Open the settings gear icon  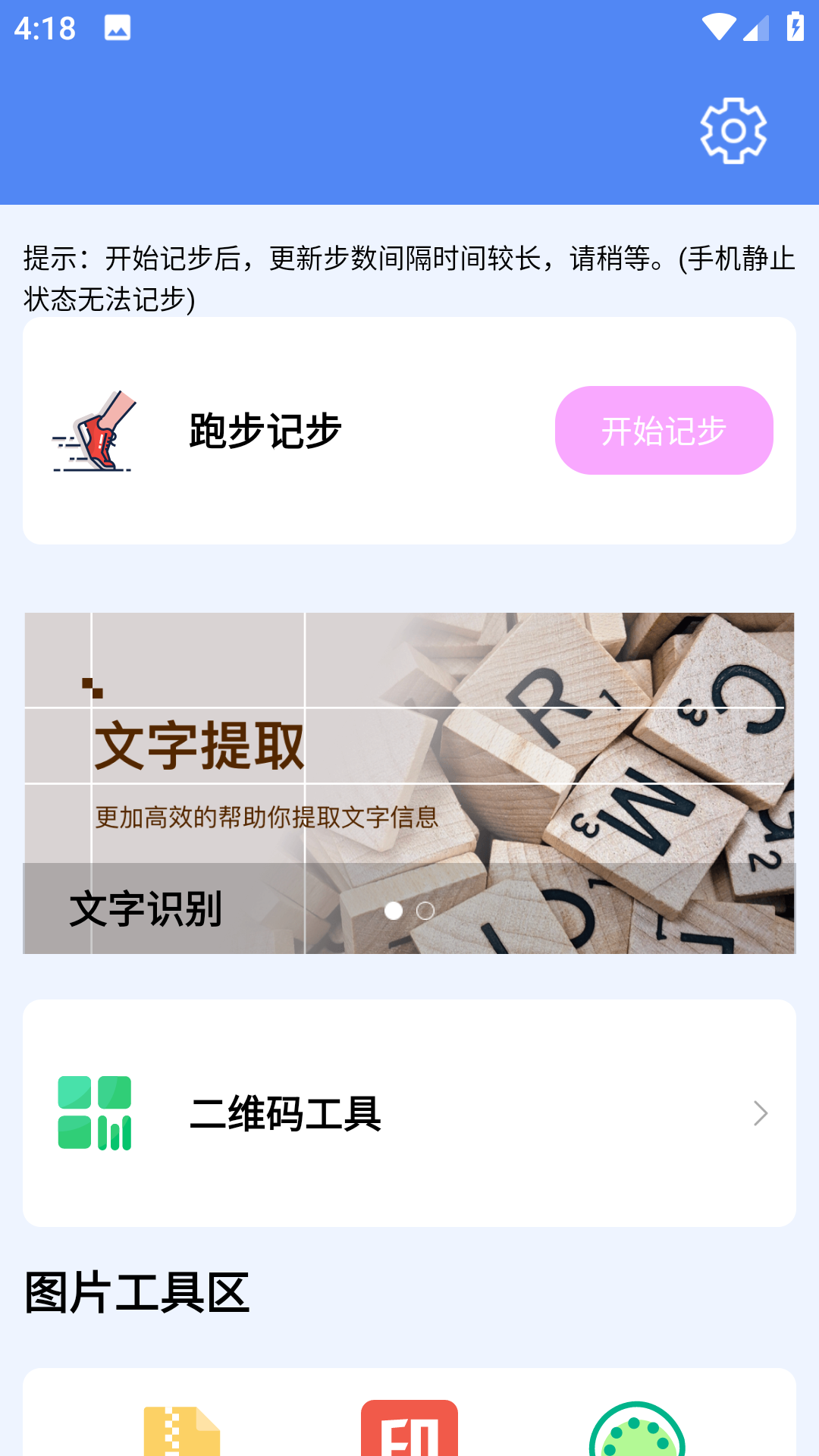click(x=733, y=130)
